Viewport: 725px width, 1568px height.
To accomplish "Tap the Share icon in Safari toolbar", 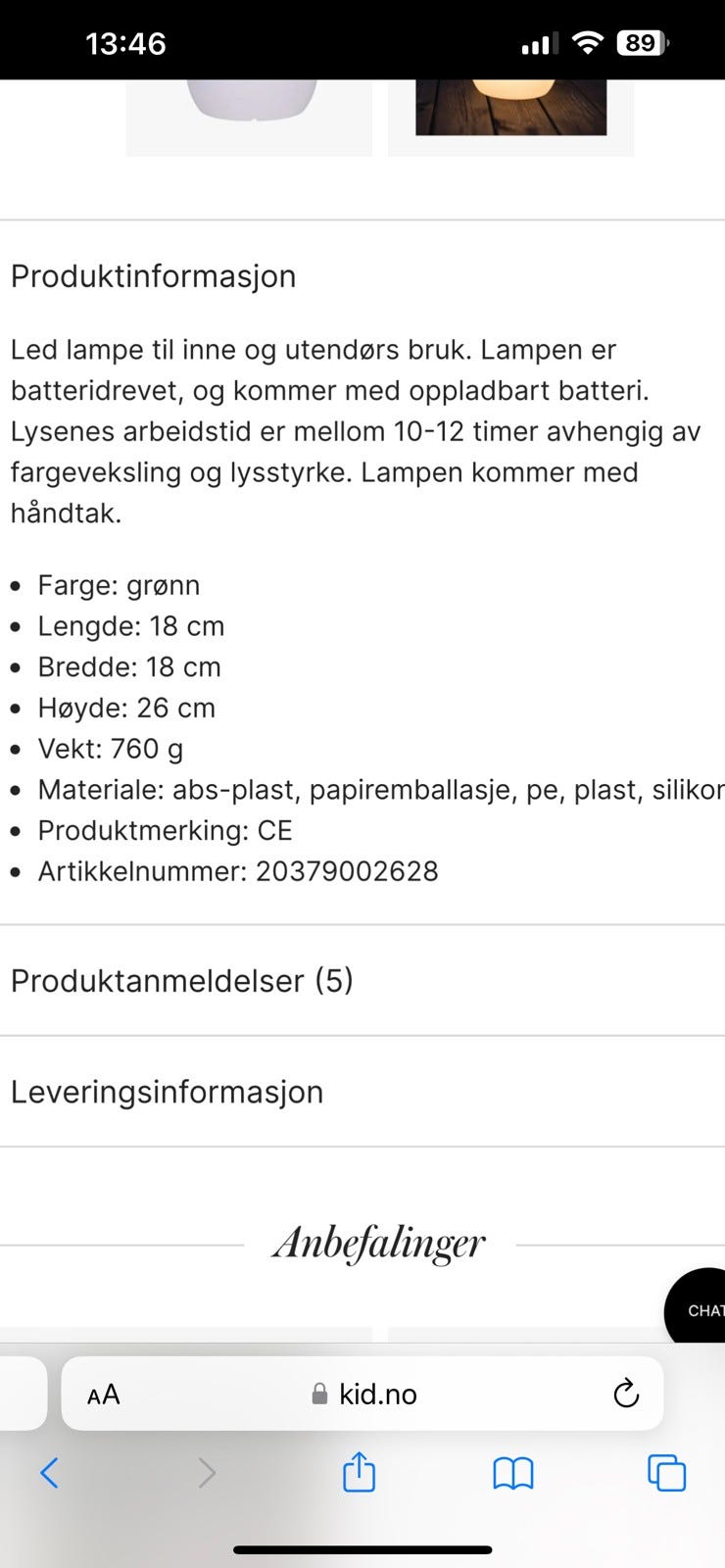I will point(359,1472).
